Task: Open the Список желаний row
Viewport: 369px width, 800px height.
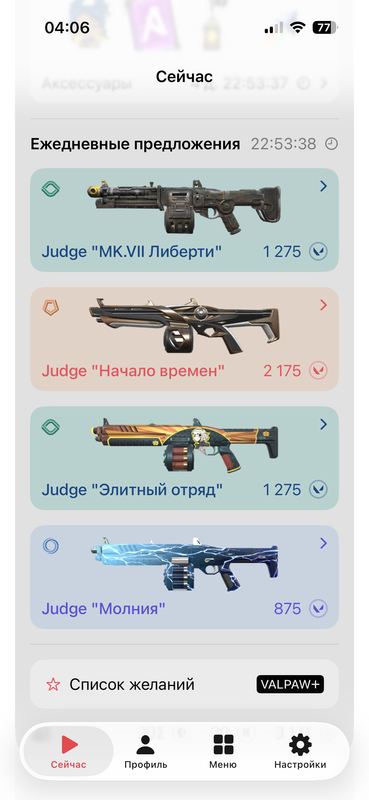Action: [x=184, y=684]
